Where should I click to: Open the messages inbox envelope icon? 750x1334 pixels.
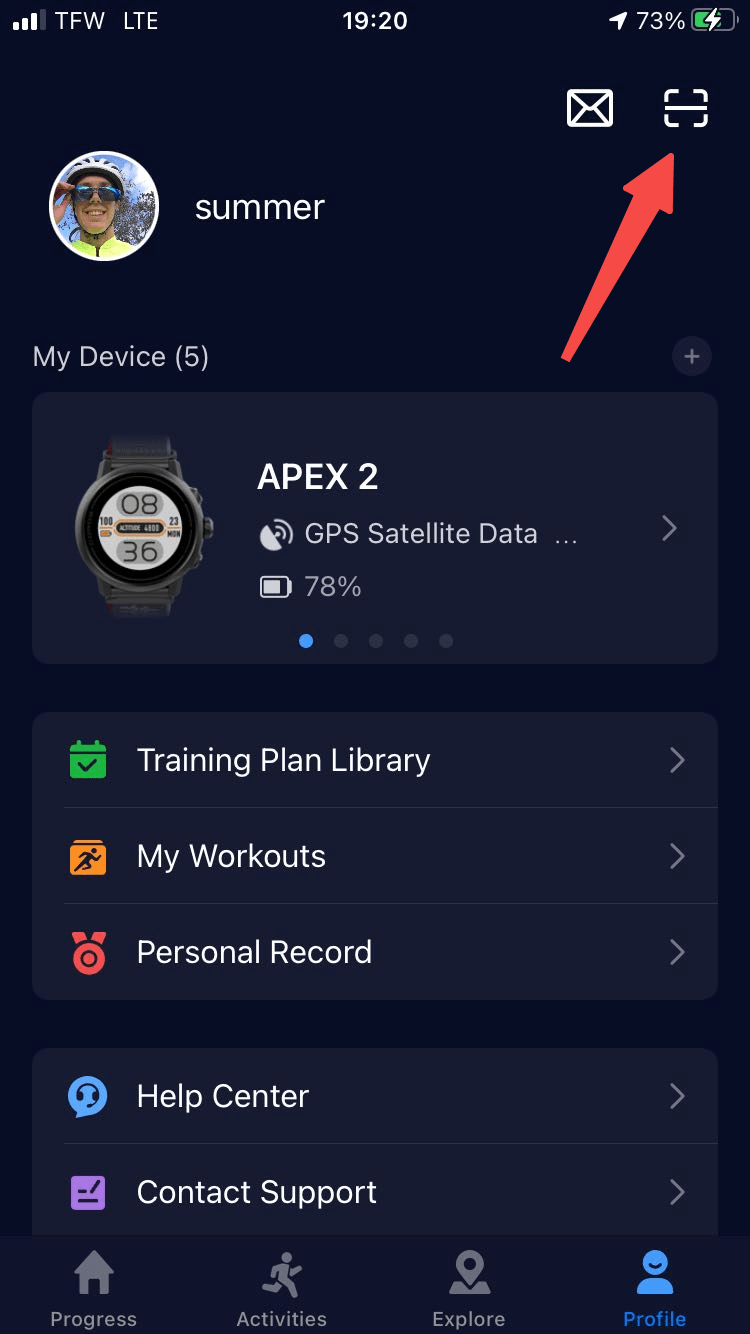589,108
